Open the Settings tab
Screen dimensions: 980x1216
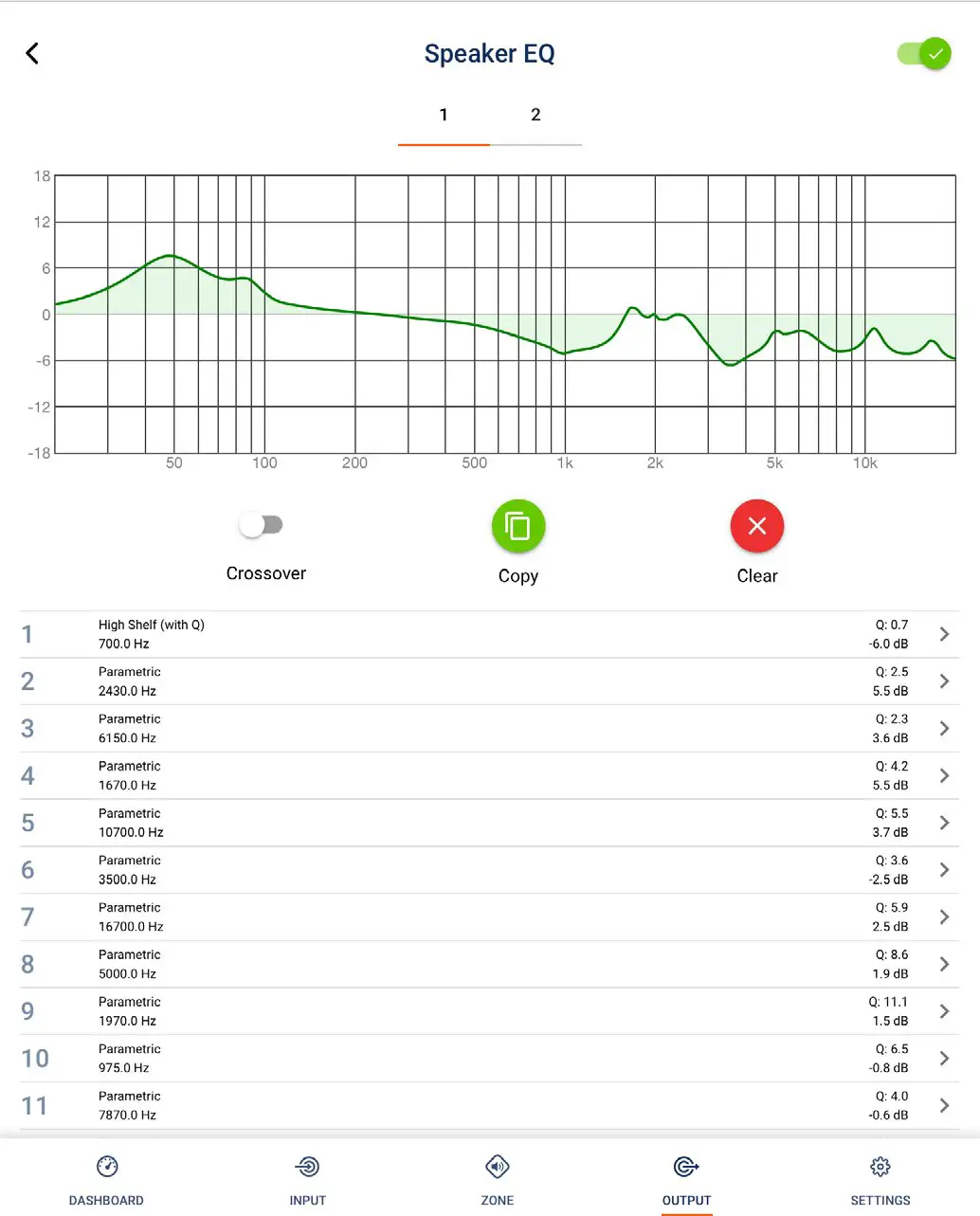pos(880,1178)
